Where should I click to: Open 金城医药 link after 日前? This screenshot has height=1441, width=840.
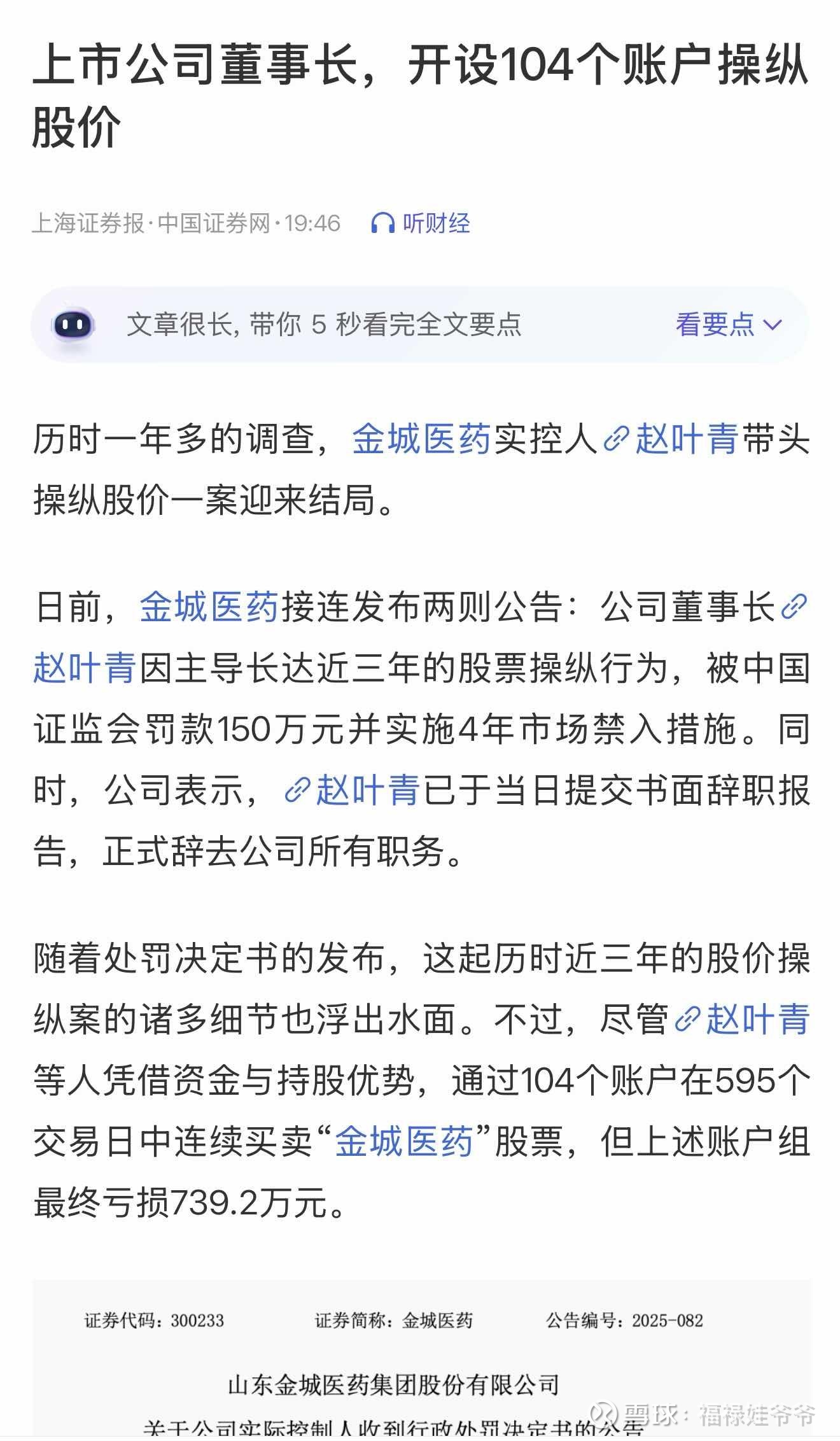(x=209, y=607)
